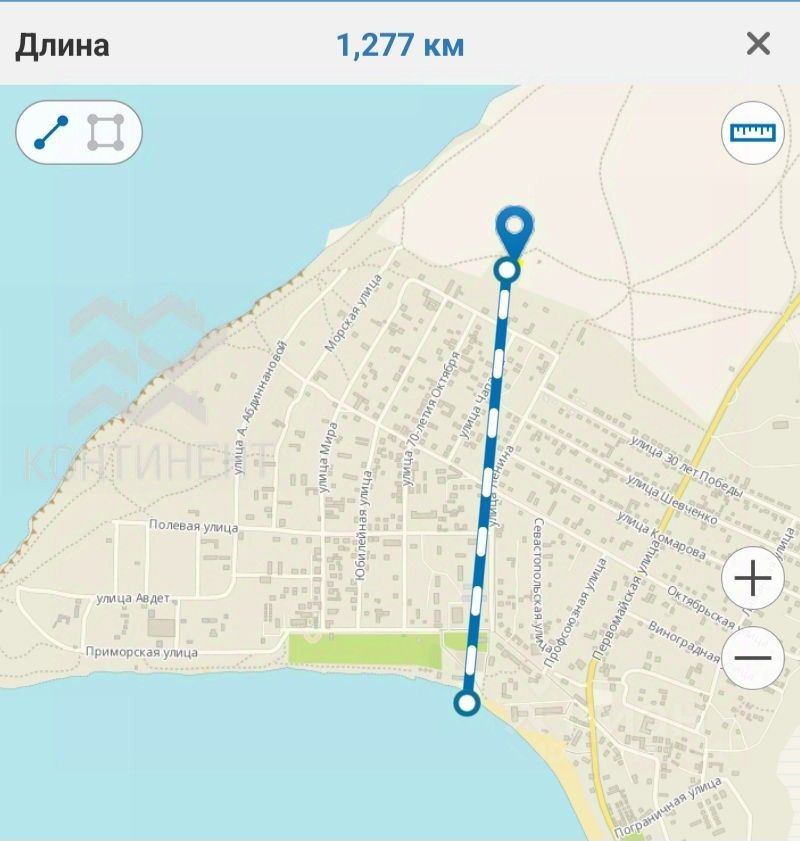Viewport: 800px width, 841px height.
Task: Close the length measurement panel
Action: coord(758,44)
